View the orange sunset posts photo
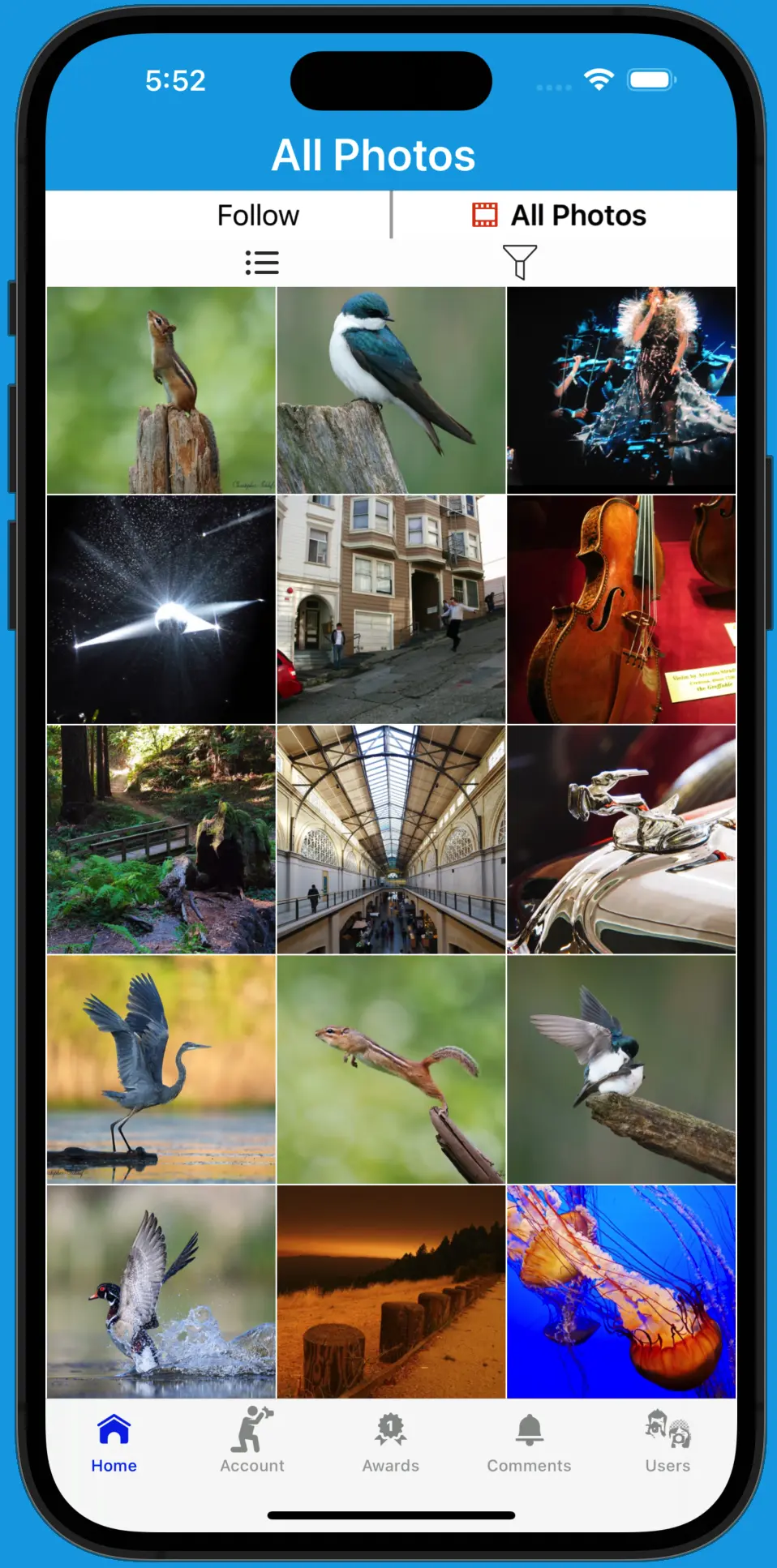The height and width of the screenshot is (1568, 777). tap(391, 1292)
